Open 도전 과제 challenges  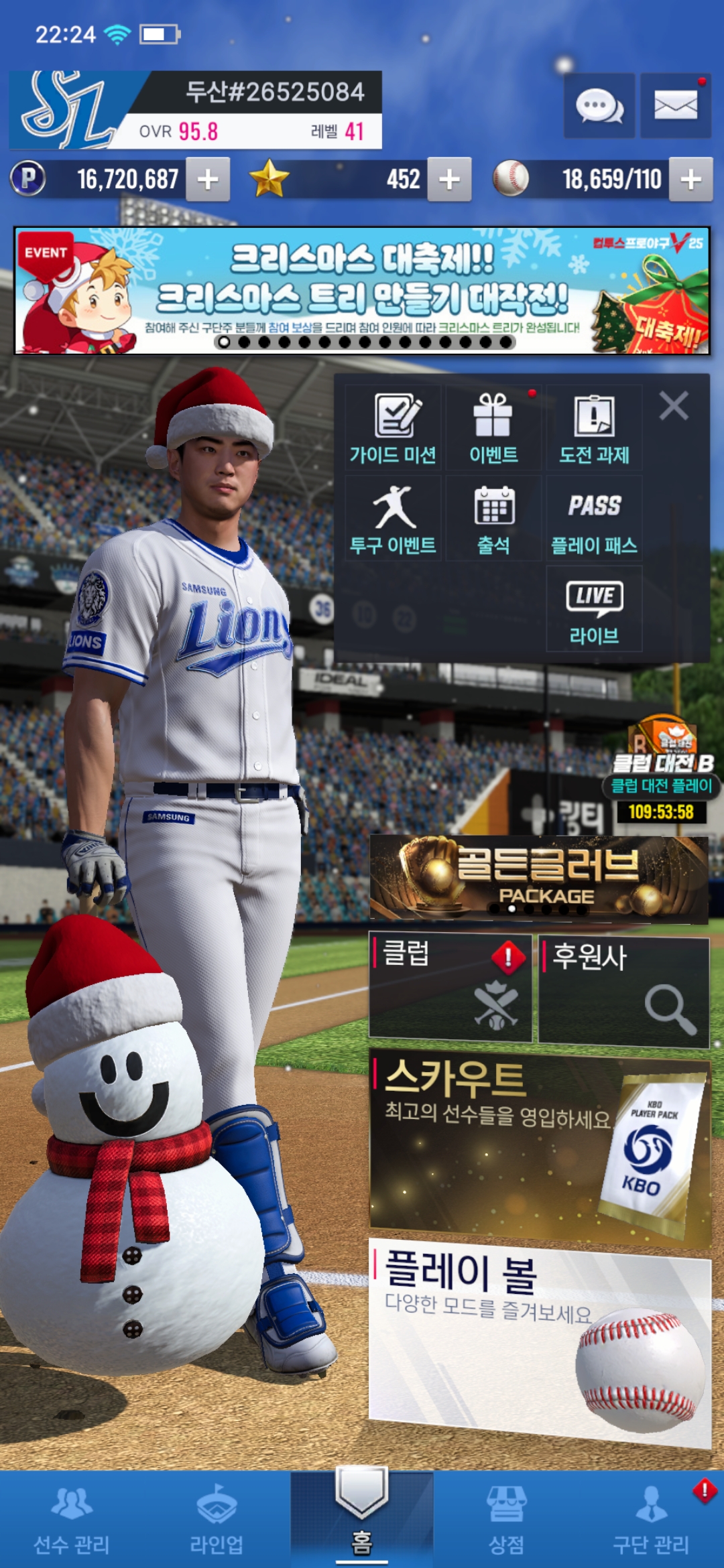click(x=594, y=428)
